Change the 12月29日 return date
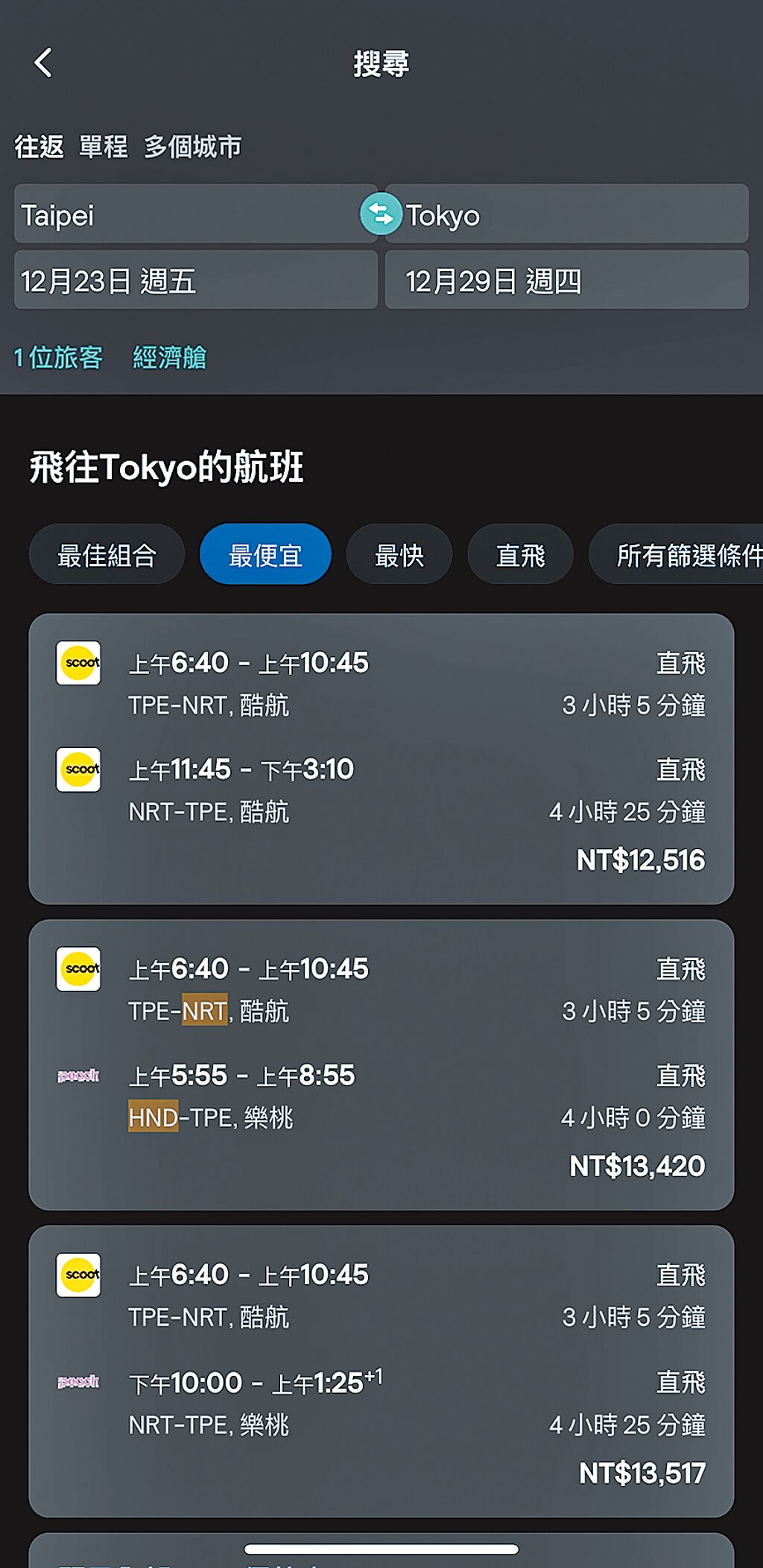763x1568 pixels. [x=566, y=281]
